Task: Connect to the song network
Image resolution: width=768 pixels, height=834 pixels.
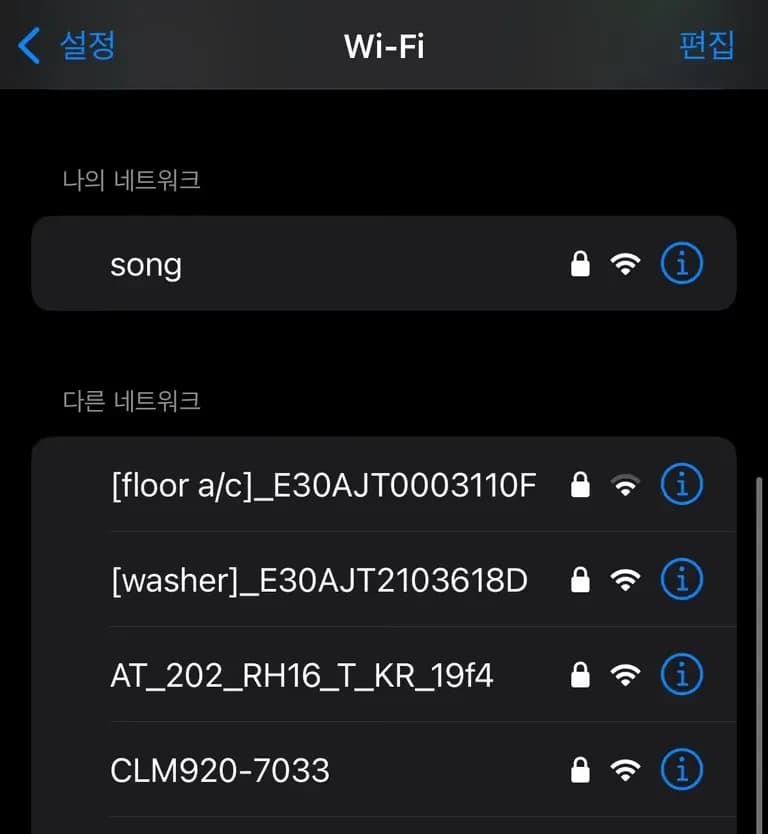Action: (x=300, y=263)
